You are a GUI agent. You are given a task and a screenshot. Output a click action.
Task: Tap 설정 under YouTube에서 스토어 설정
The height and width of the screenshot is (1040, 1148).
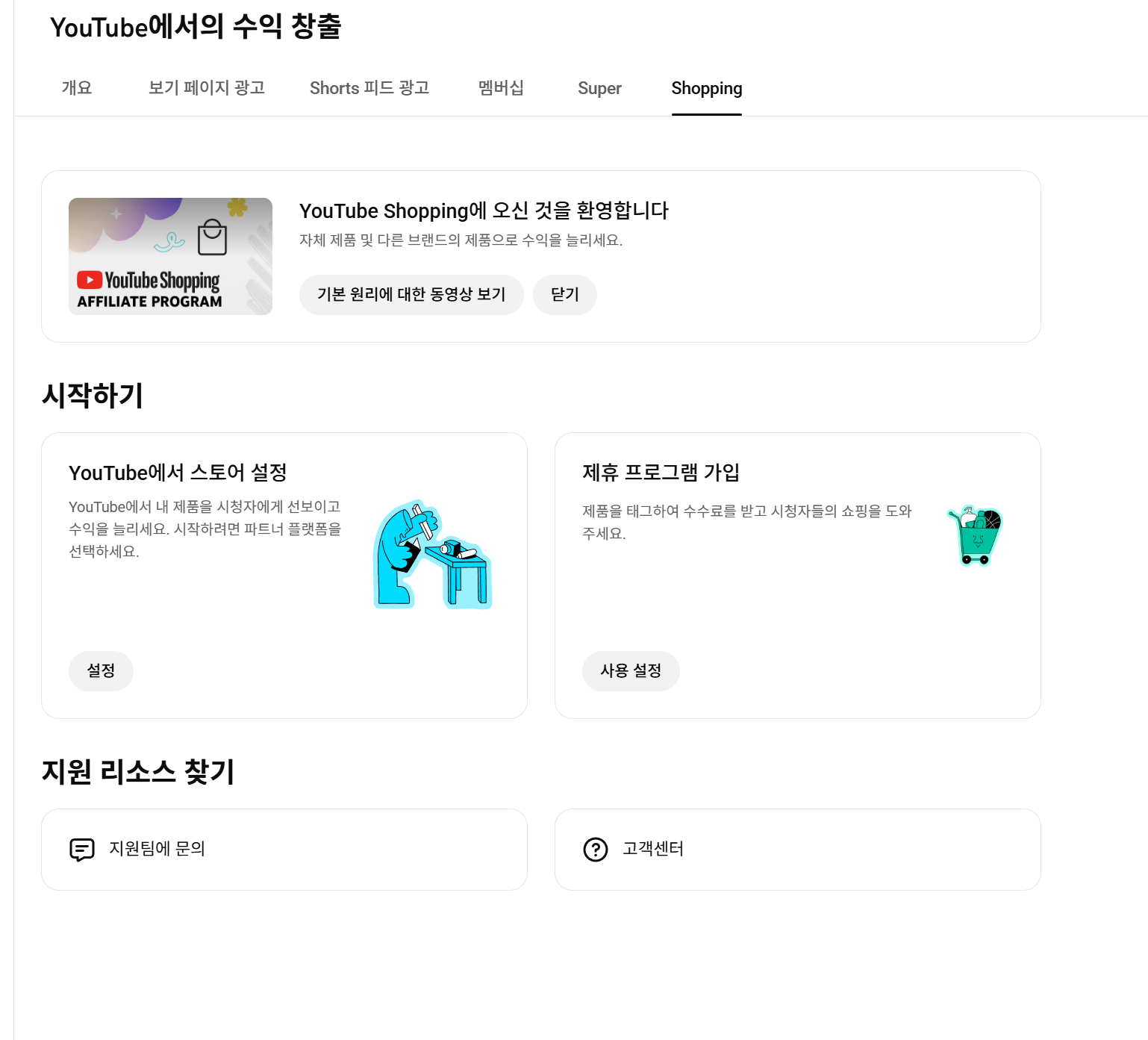tap(101, 670)
